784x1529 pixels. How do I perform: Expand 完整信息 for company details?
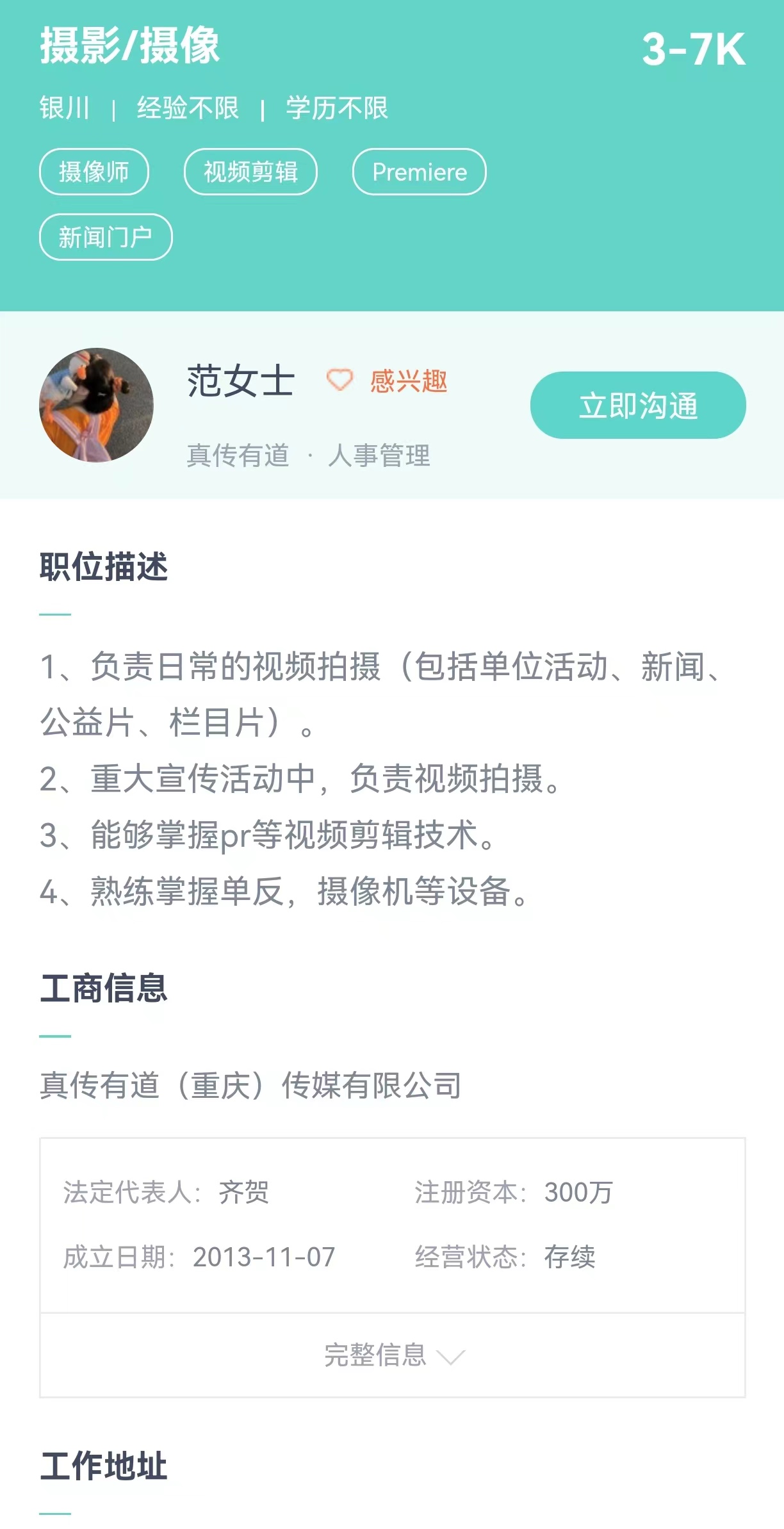(x=393, y=1355)
